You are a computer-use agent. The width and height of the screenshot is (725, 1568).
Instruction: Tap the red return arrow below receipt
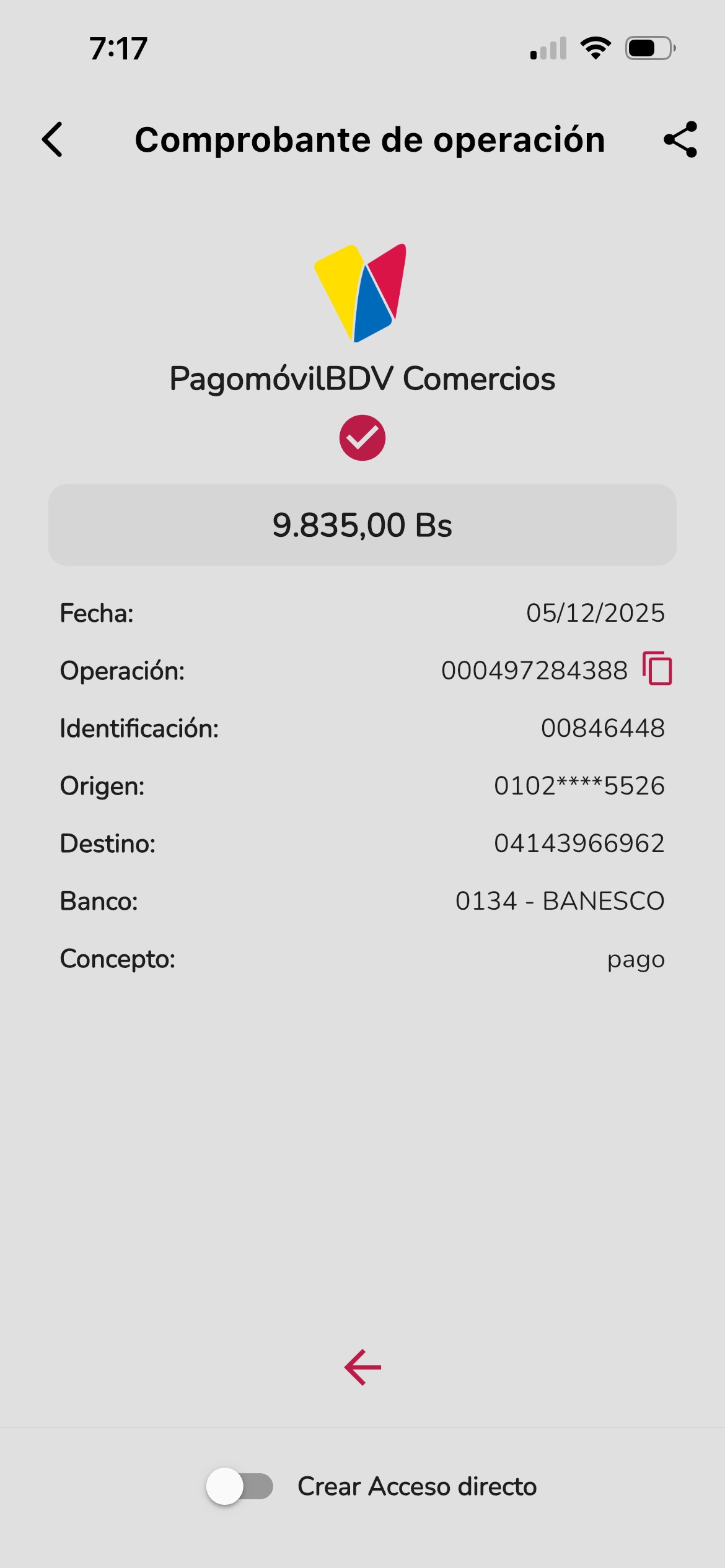[x=362, y=1367]
